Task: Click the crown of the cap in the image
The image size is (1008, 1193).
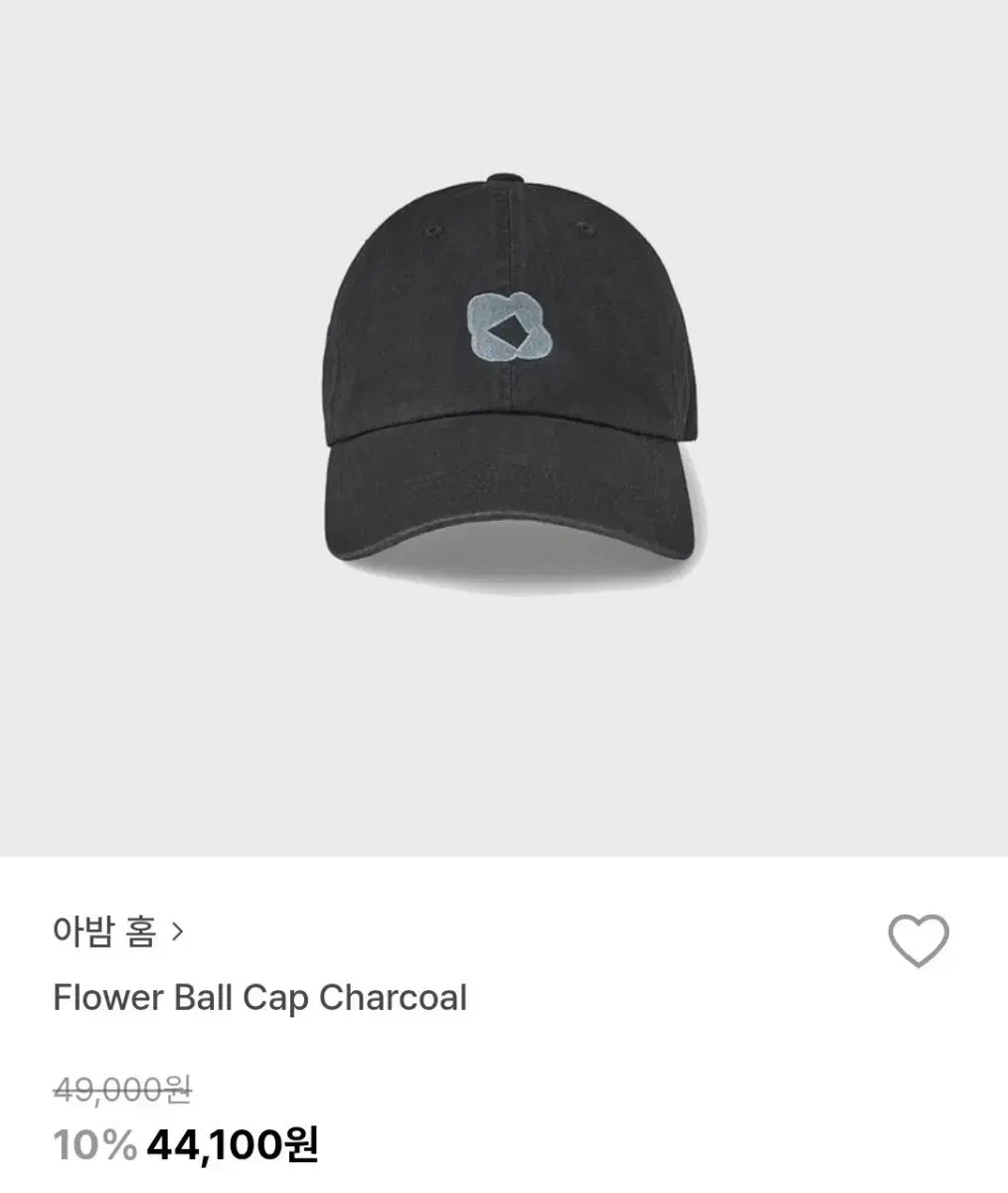Action: (x=507, y=249)
